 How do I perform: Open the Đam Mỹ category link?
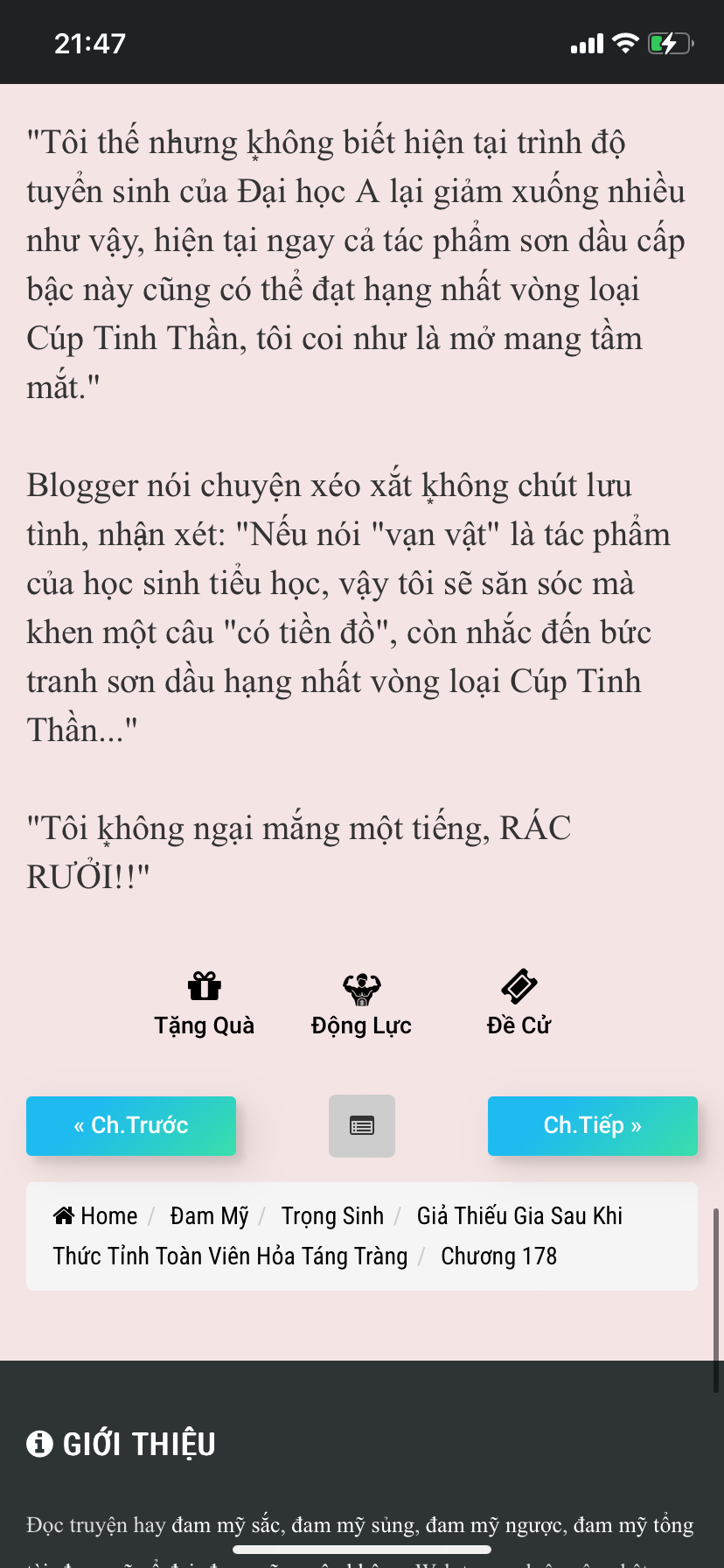click(x=210, y=1216)
